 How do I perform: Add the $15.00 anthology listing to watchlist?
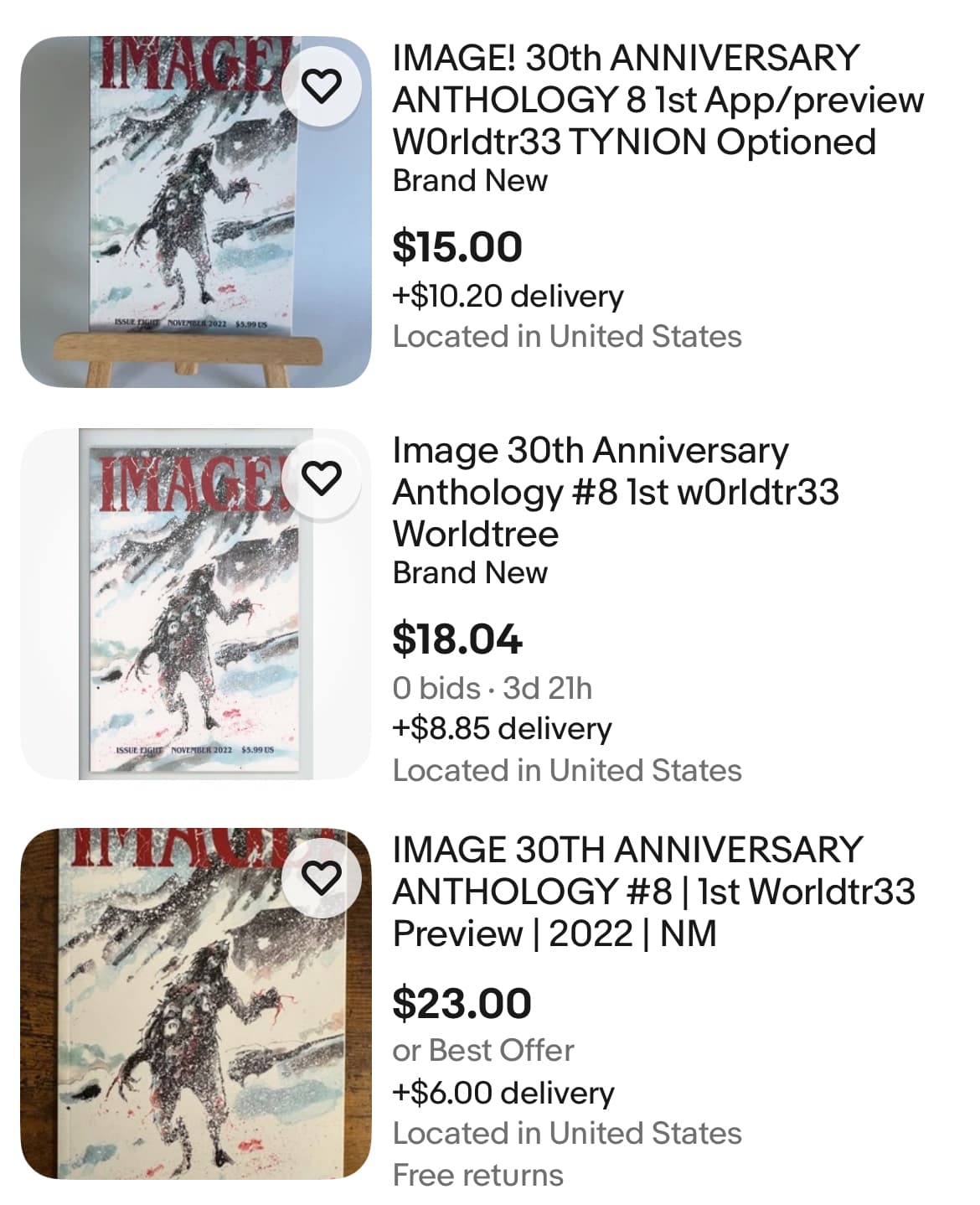322,85
